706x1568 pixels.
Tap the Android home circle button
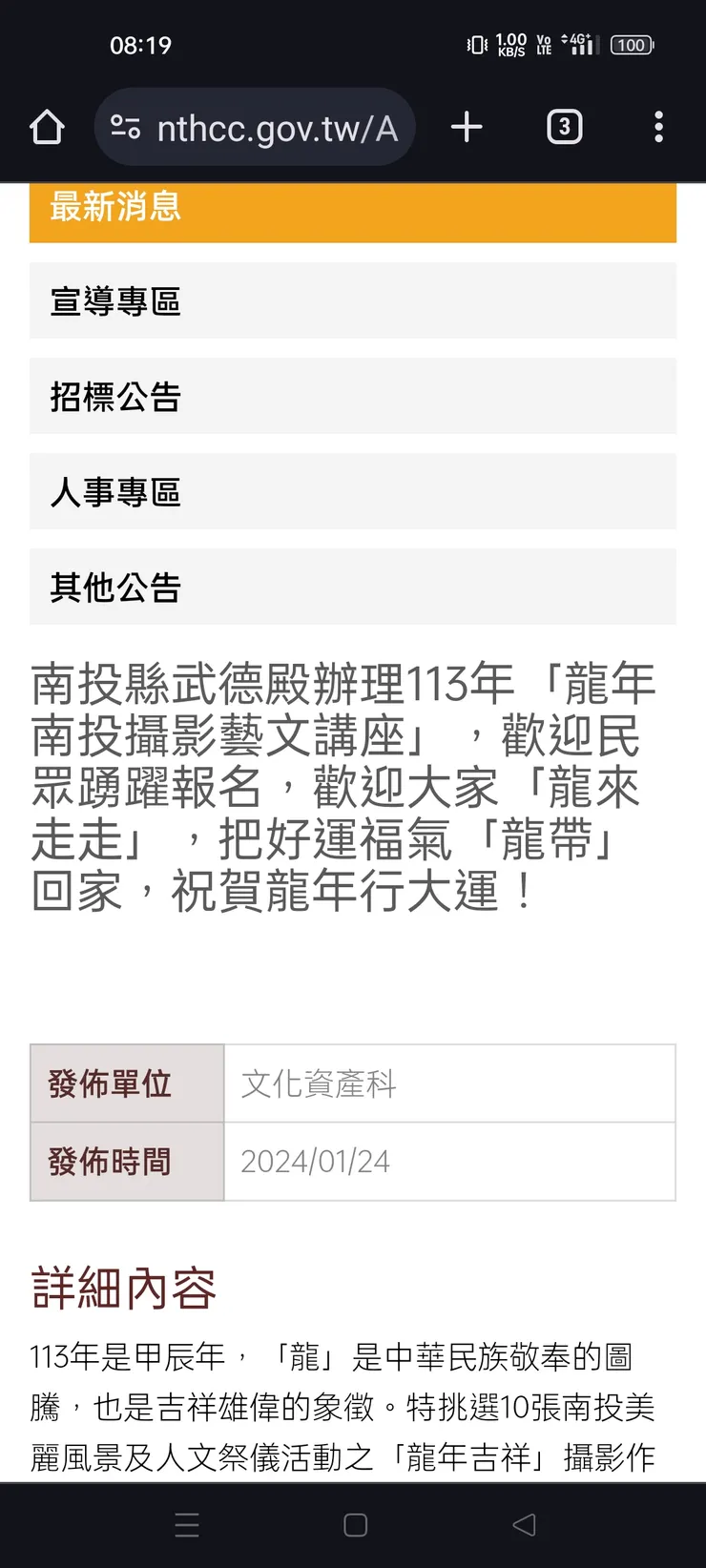coord(354,1525)
